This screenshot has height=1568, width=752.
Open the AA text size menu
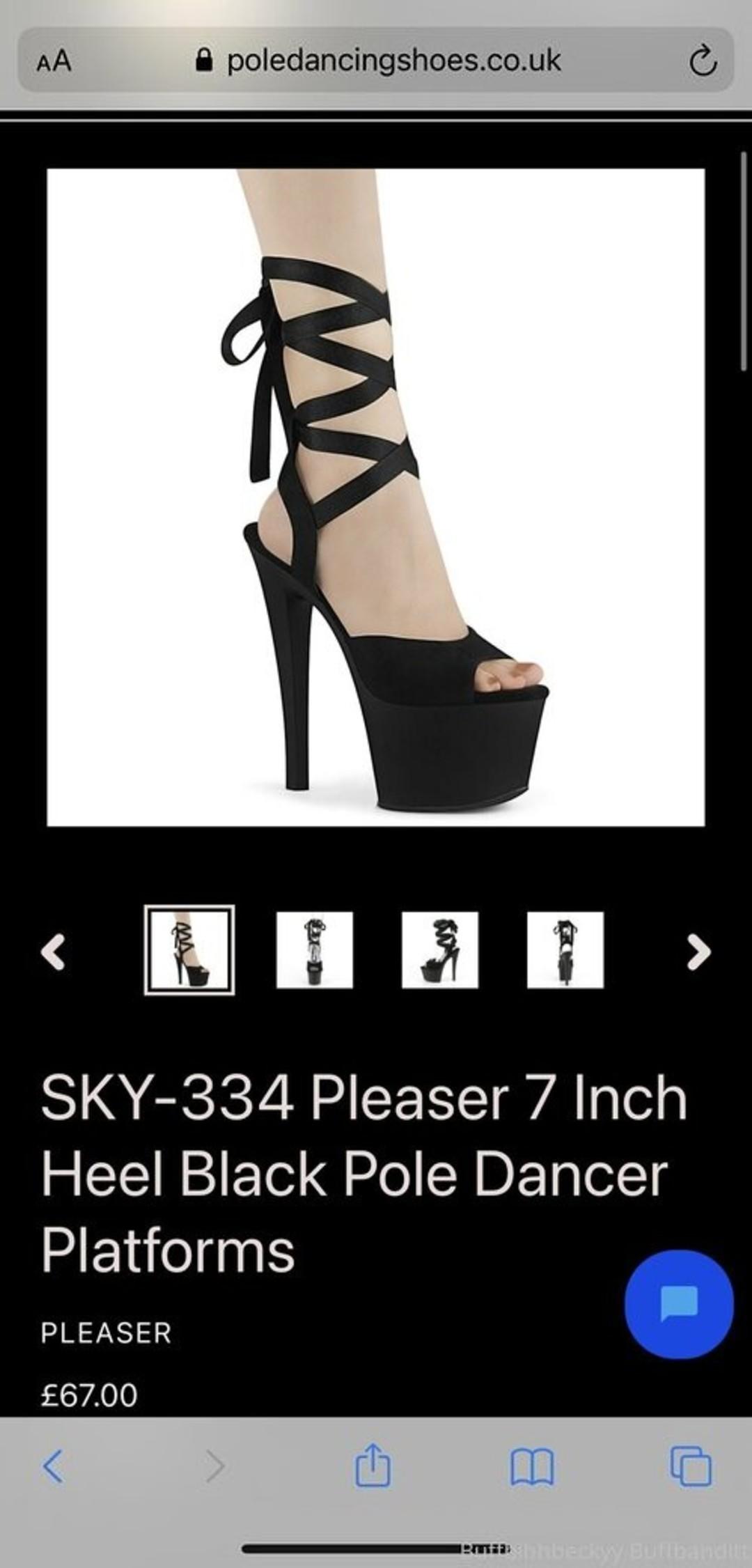coord(54,61)
